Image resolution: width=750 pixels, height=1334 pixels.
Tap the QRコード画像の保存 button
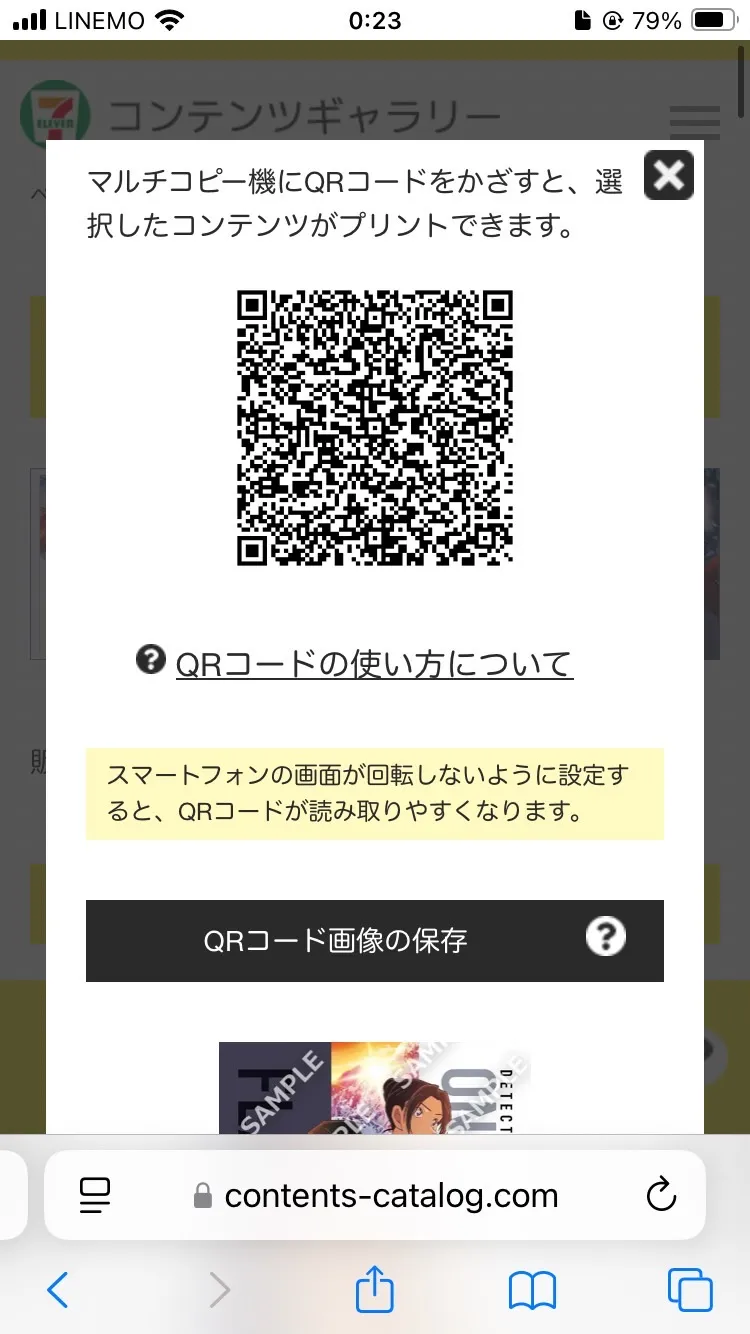click(x=336, y=941)
